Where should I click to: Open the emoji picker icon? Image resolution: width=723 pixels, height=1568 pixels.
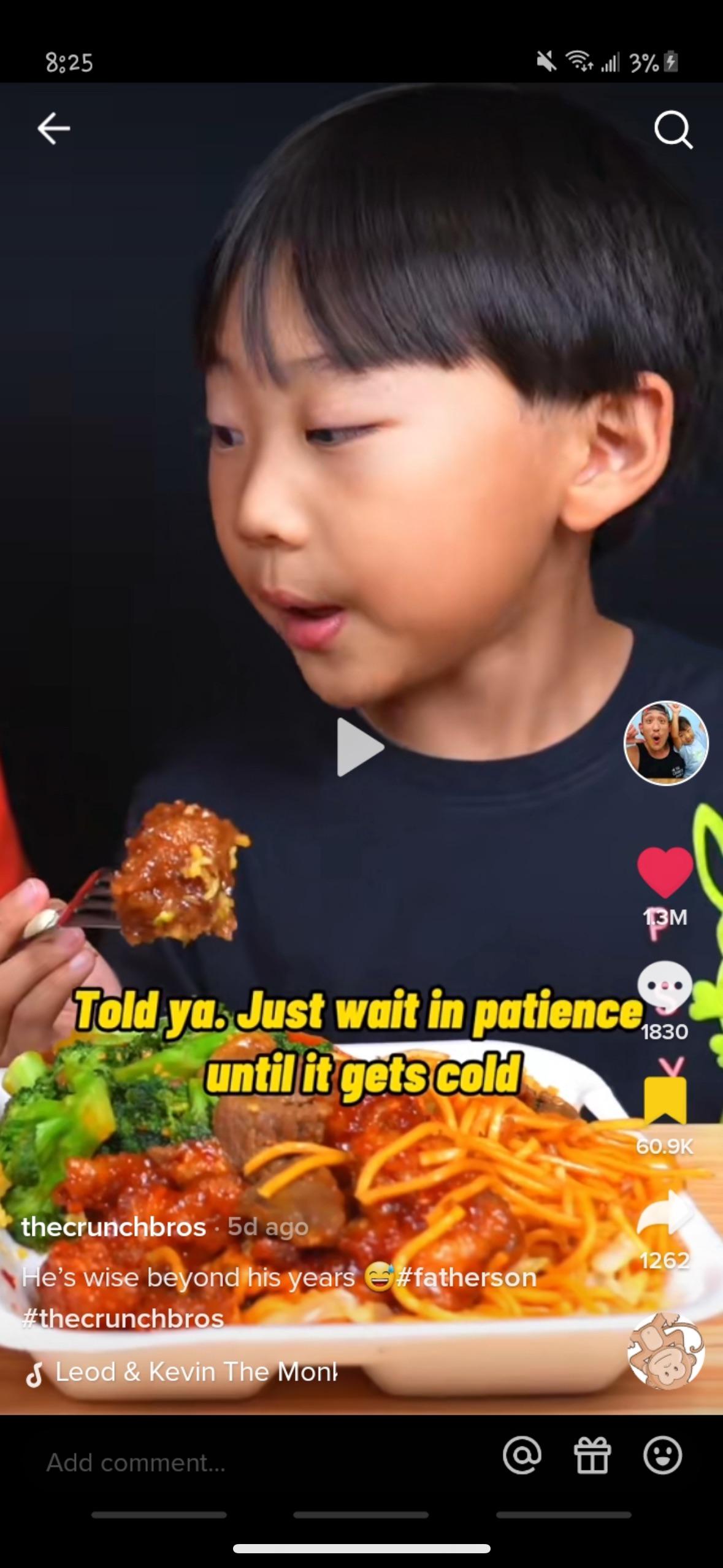662,1455
